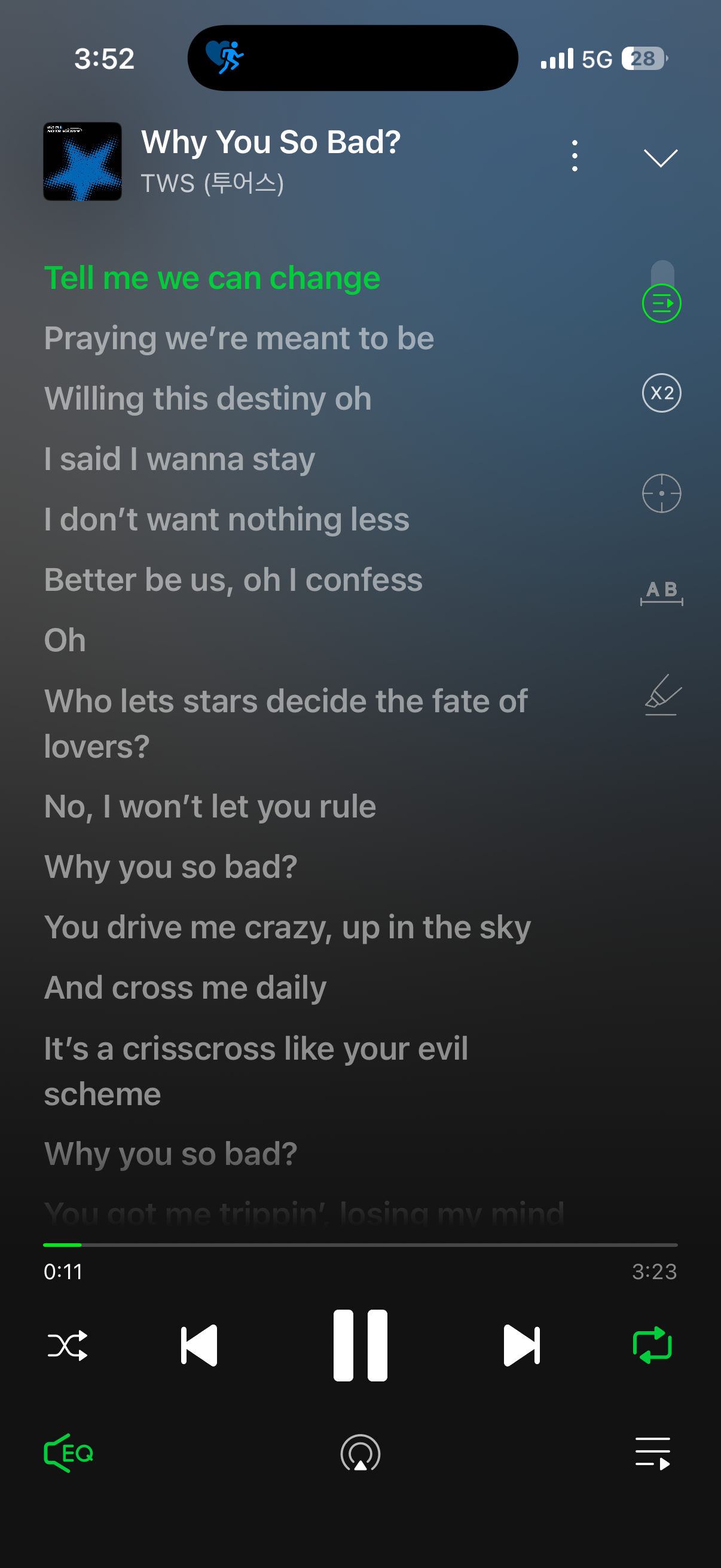Toggle repeat mode
This screenshot has height=1568, width=721.
[652, 1345]
